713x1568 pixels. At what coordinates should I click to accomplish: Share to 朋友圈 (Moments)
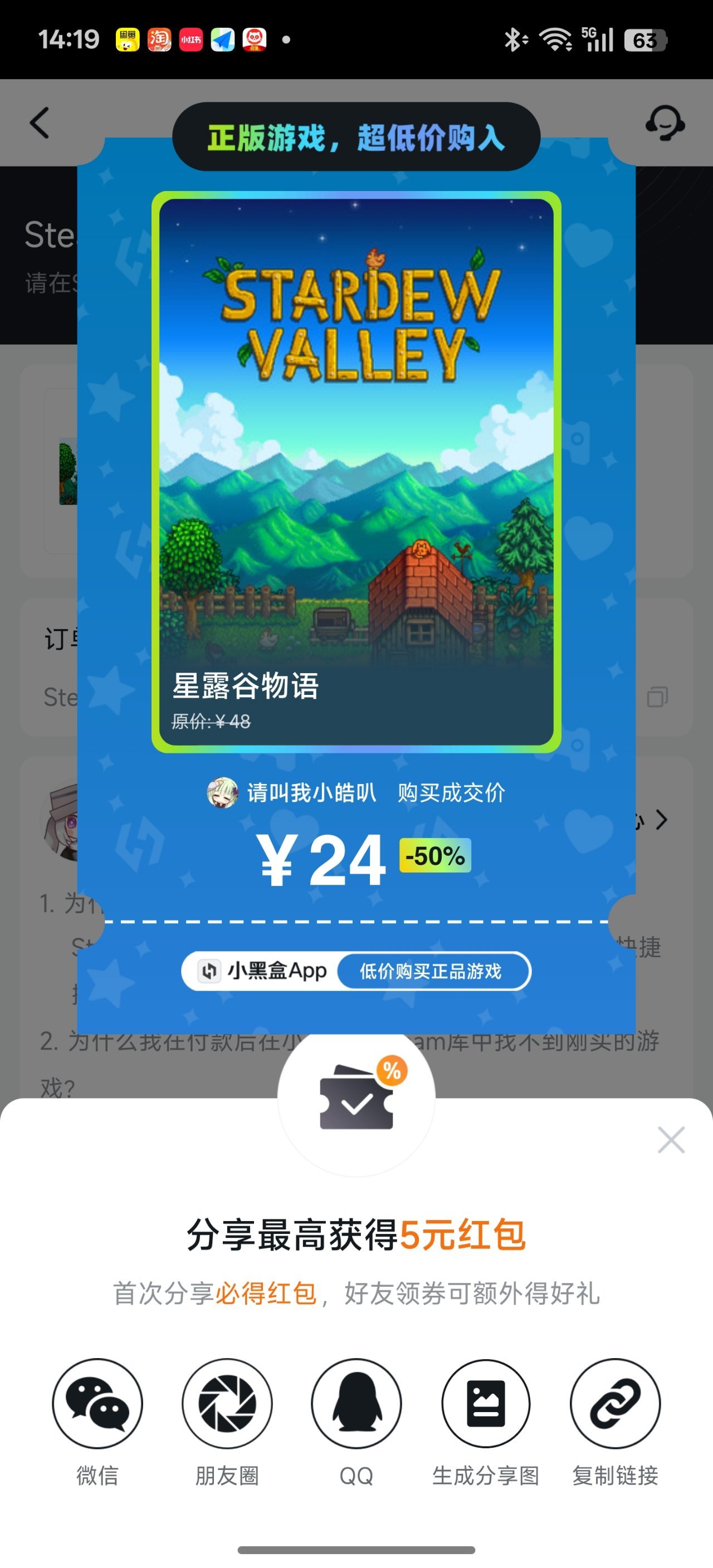pos(227,1403)
